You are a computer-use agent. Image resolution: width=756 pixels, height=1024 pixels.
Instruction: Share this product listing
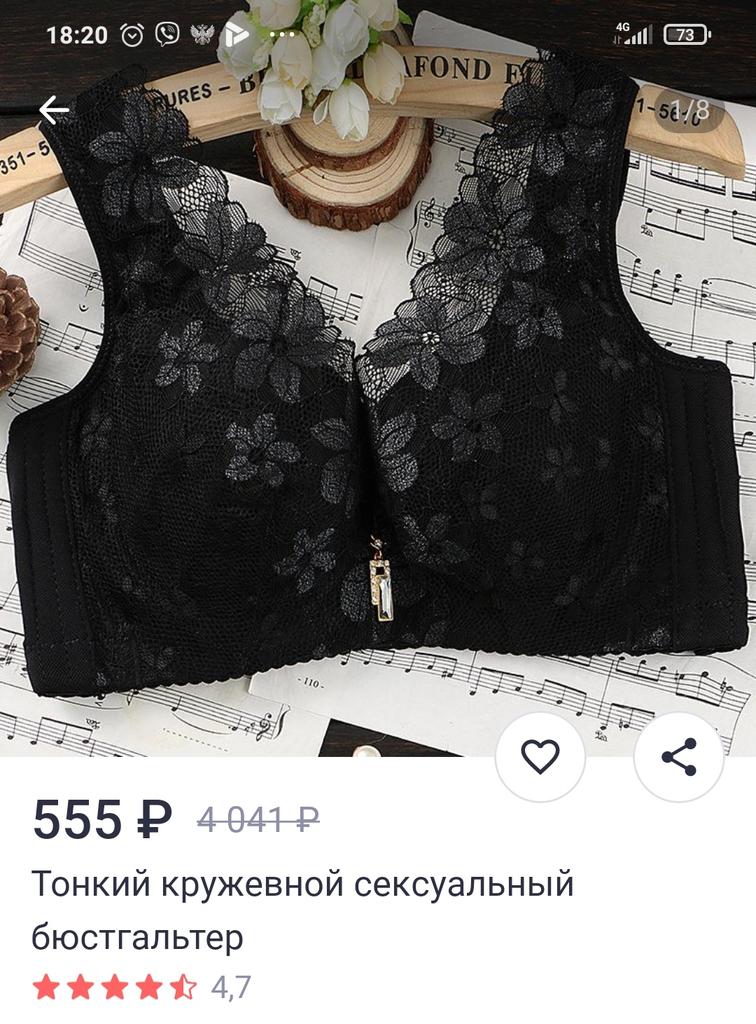point(679,757)
